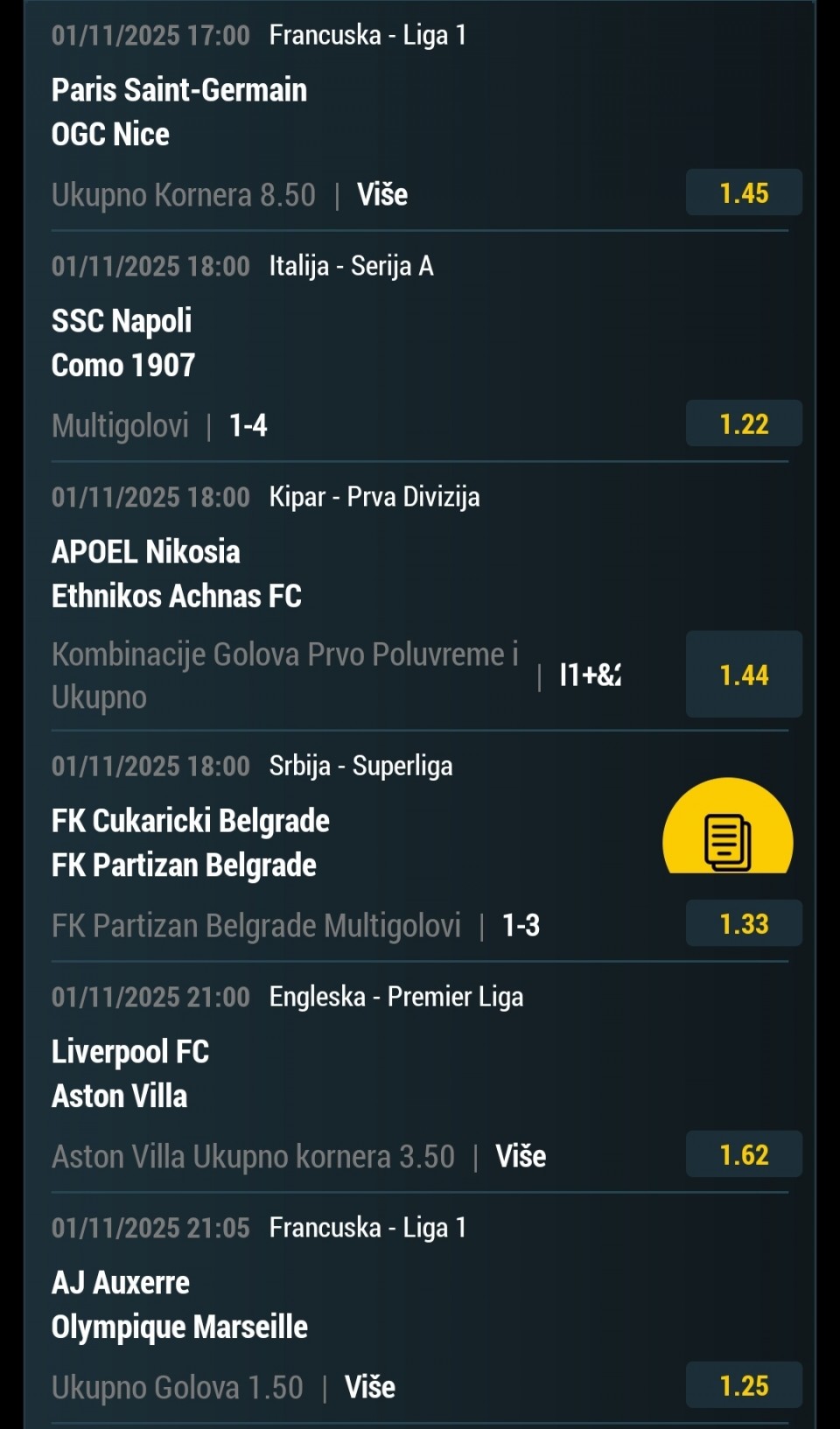Open the Paris Saint-Germain vs OGC Nice match
840x1429 pixels.
pos(179,112)
